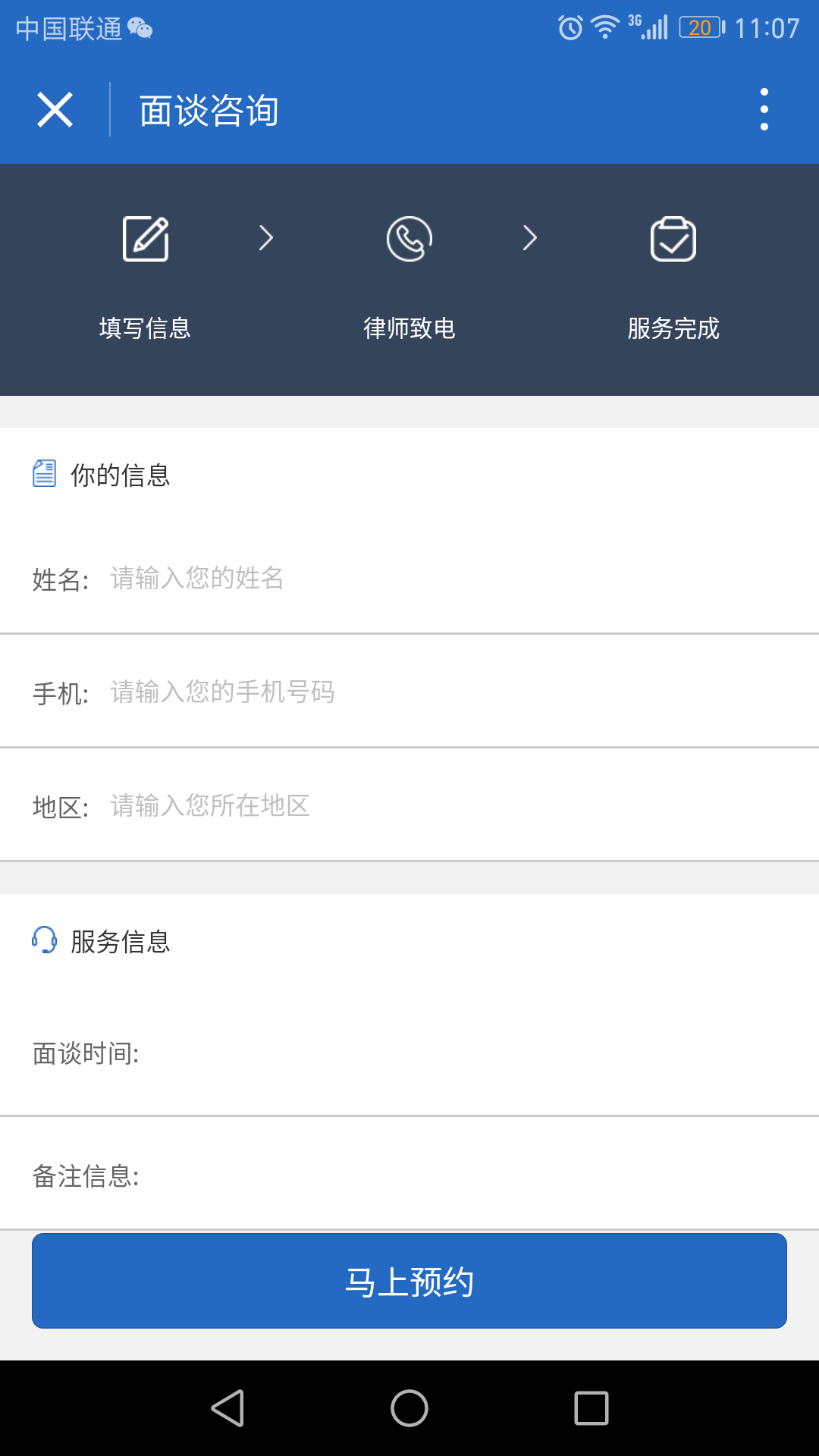Go back using the system back button
The width and height of the screenshot is (819, 1456).
click(x=227, y=1408)
